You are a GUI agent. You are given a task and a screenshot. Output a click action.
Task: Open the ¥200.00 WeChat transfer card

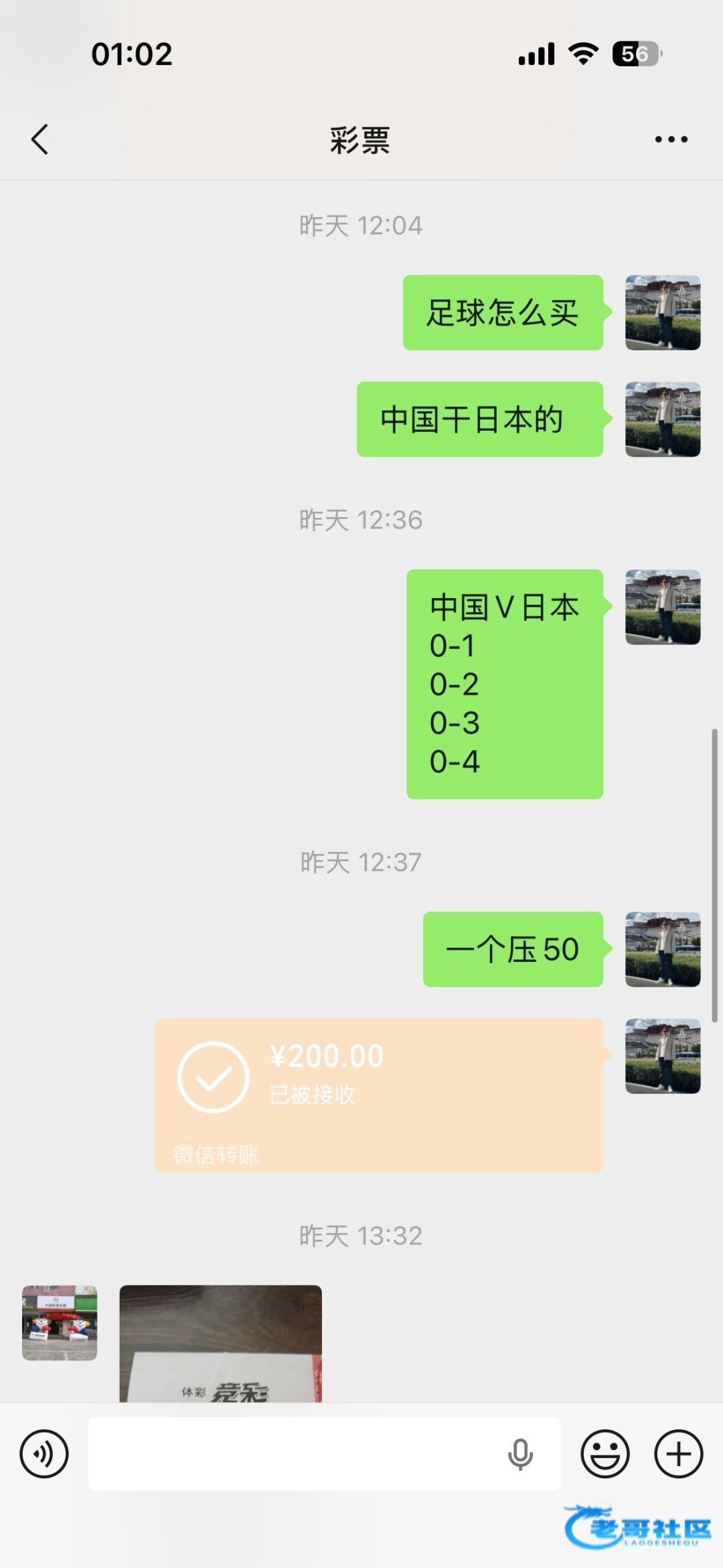pyautogui.click(x=378, y=1094)
